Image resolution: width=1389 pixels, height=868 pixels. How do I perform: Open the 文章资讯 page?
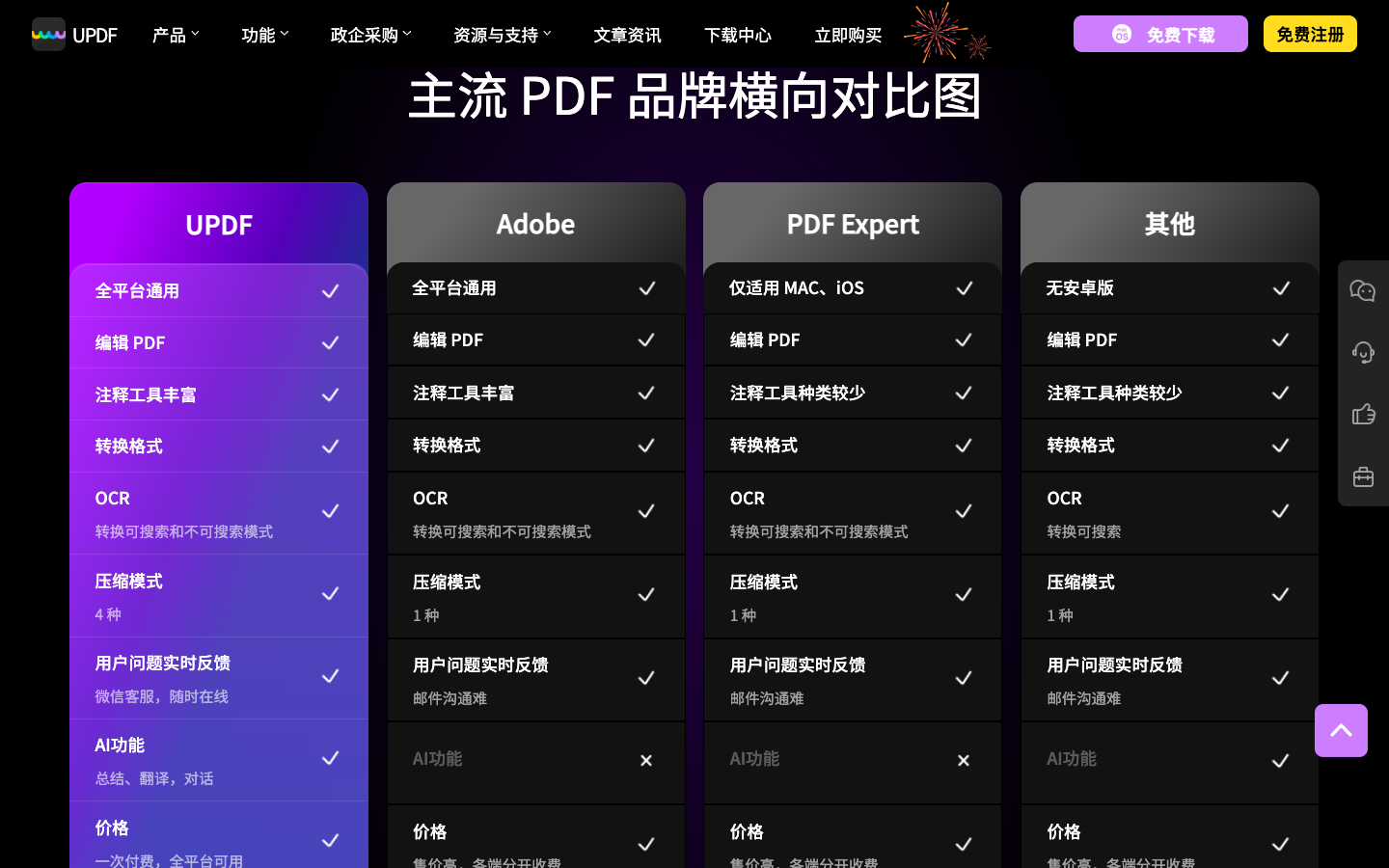[627, 35]
